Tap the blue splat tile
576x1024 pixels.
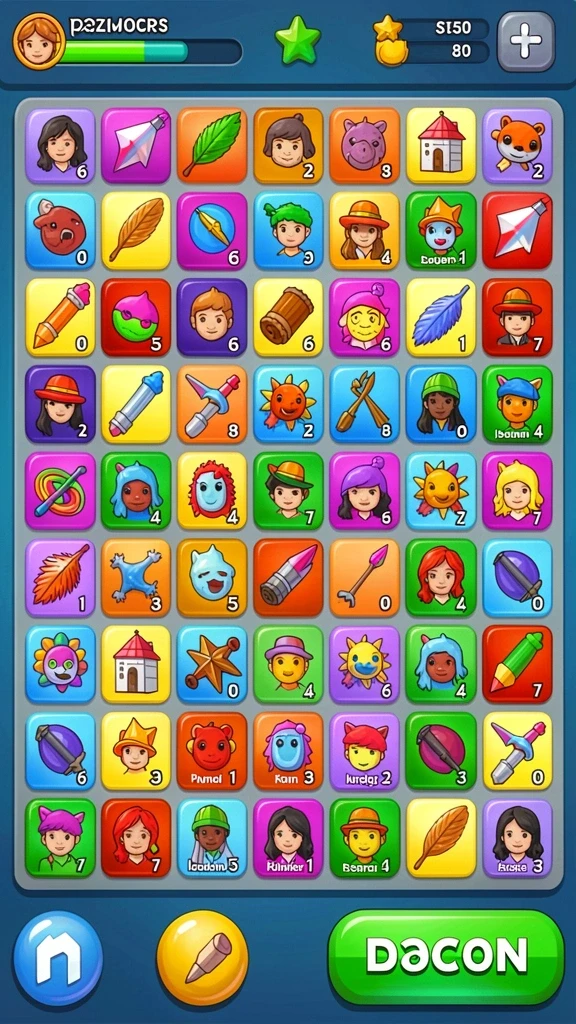[x=136, y=577]
